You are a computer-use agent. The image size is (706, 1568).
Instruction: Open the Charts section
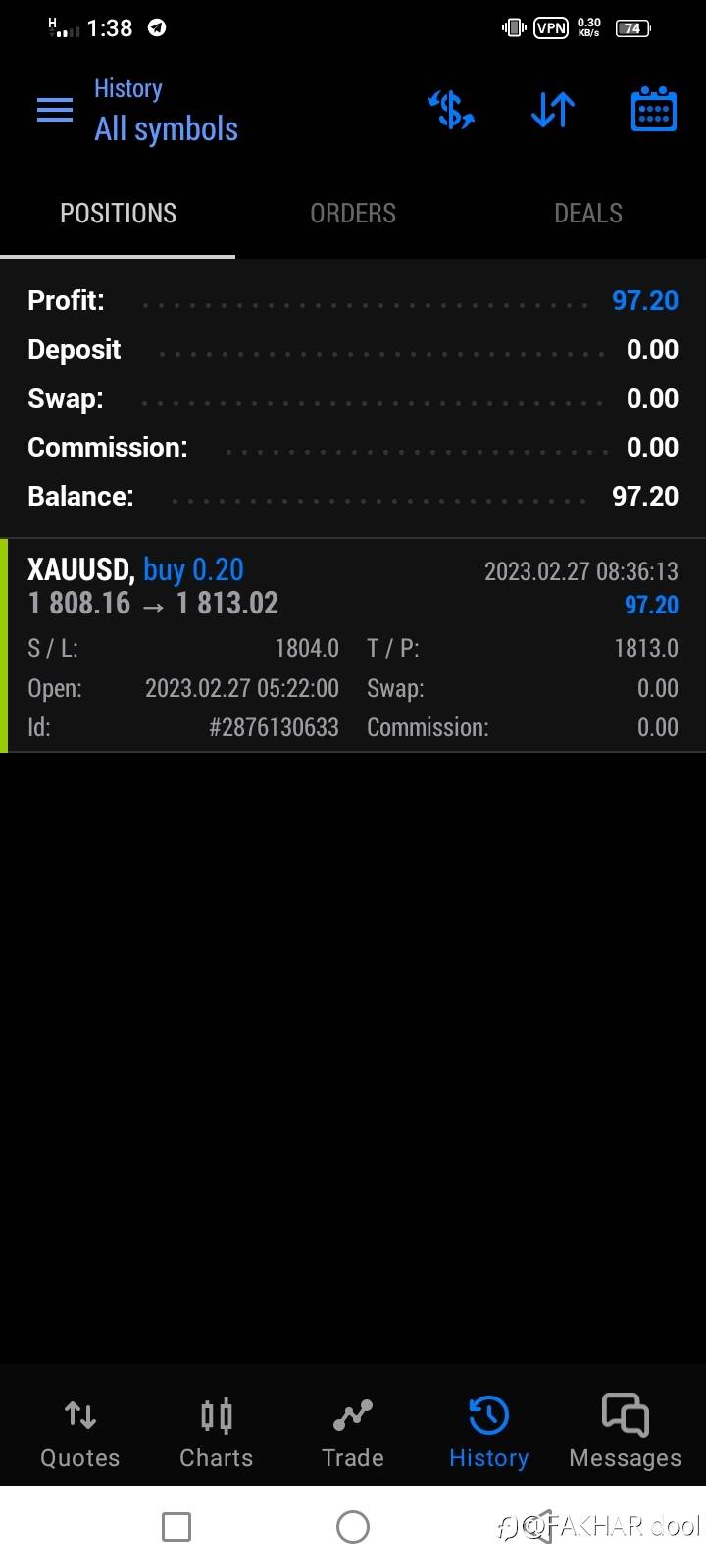(217, 1433)
